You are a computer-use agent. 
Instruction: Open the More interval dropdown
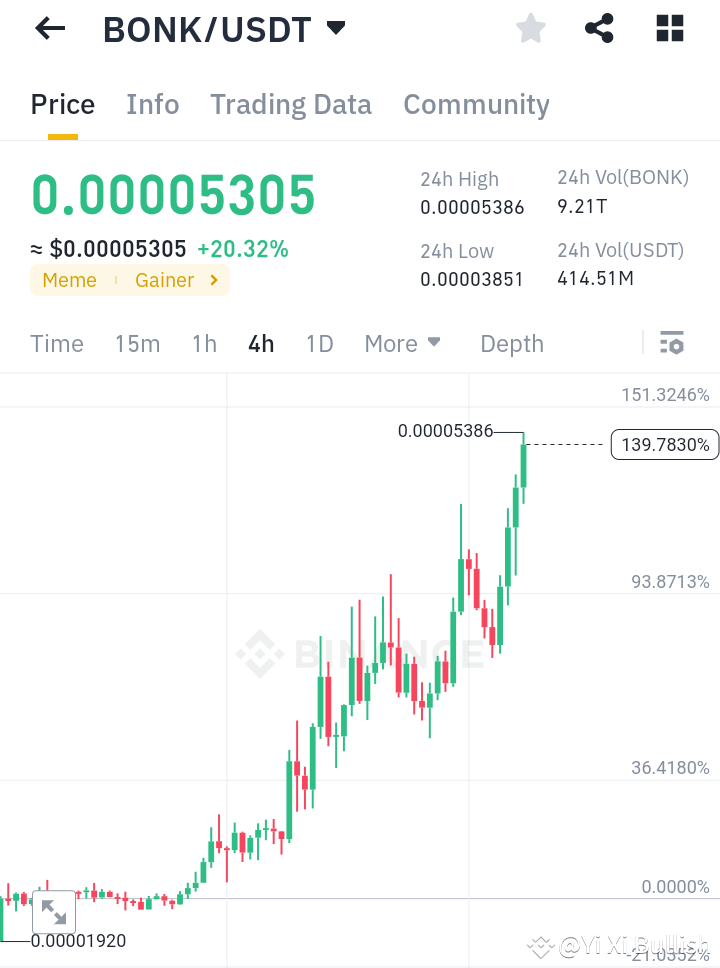[x=403, y=343]
